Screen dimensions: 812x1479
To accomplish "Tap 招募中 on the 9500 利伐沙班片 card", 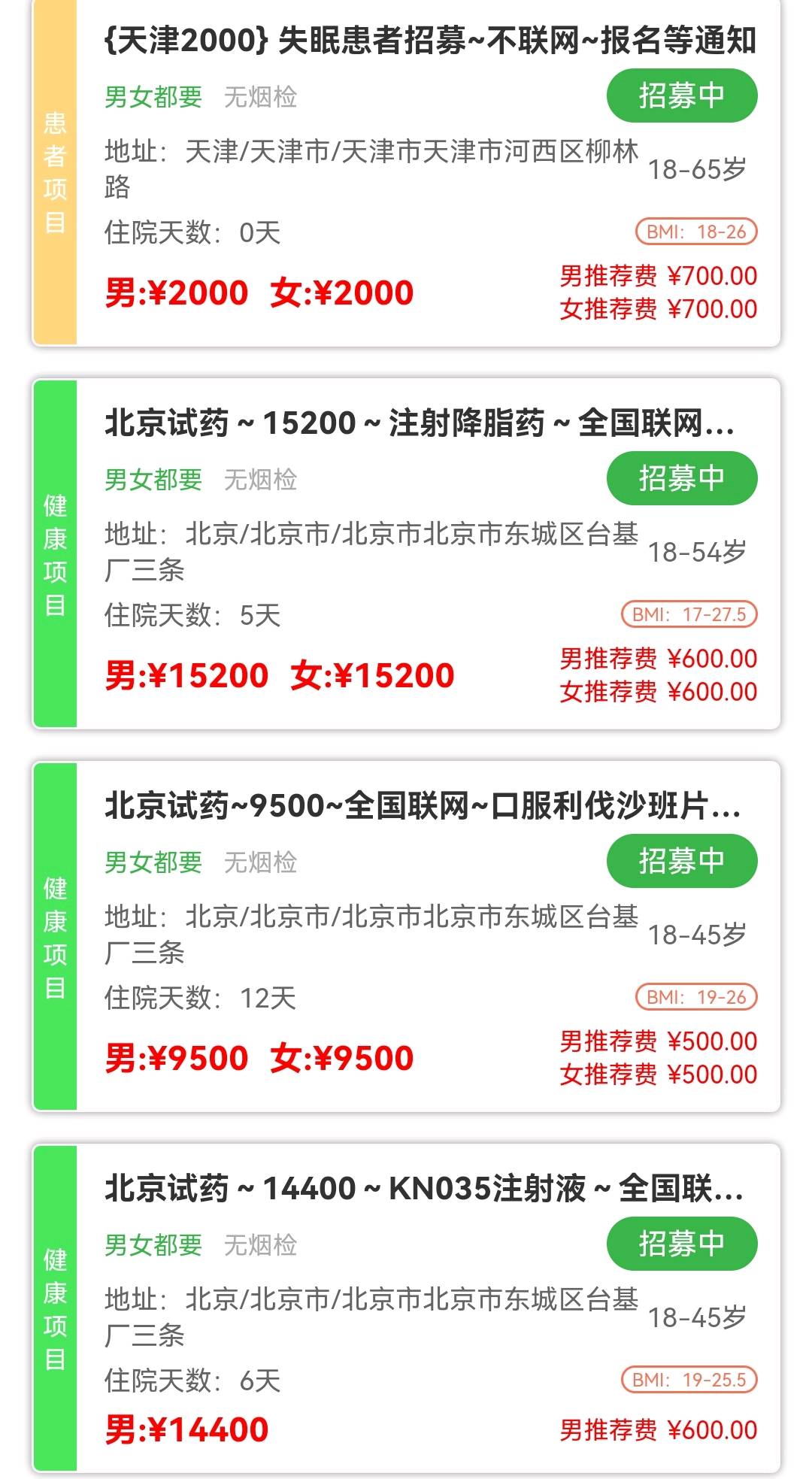I will 682,861.
